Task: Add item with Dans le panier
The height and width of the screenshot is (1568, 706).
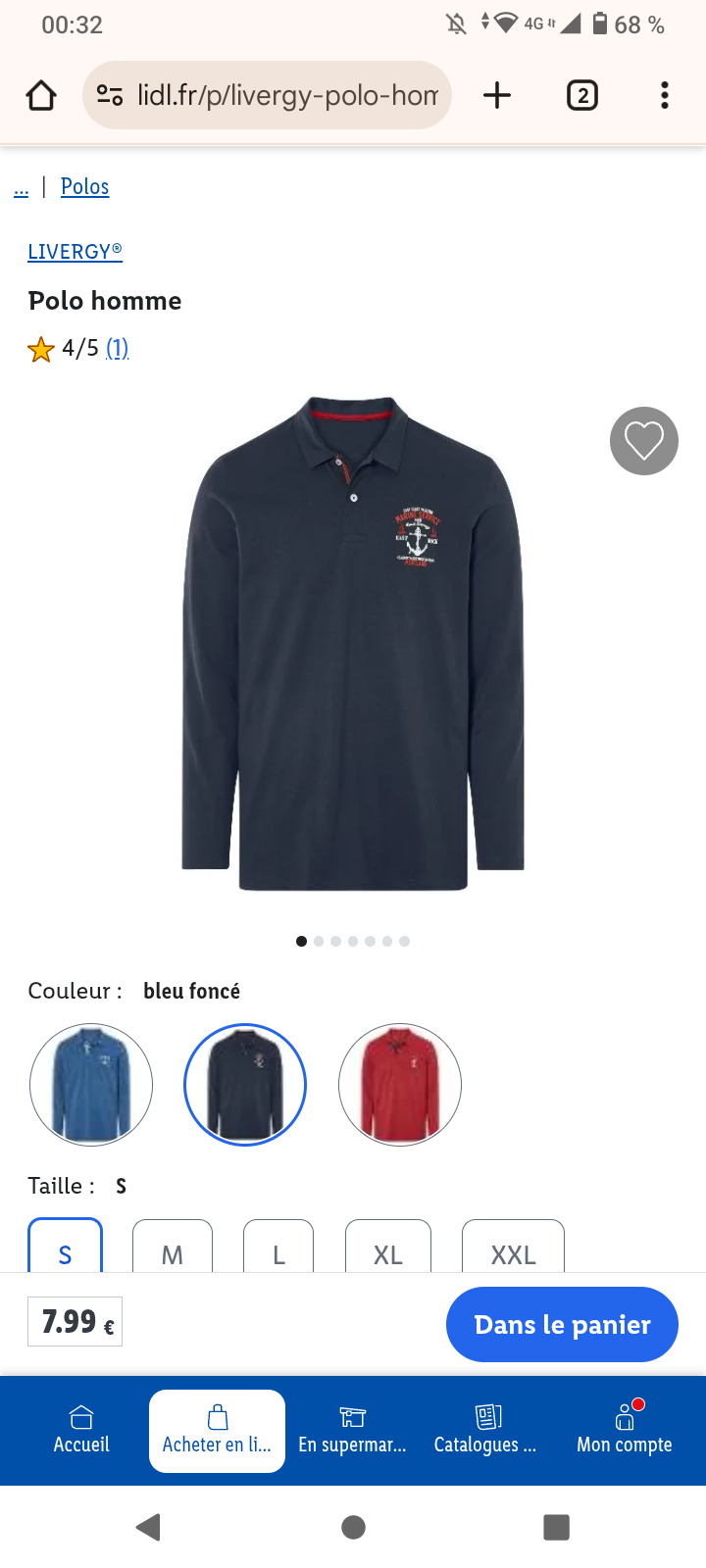Action: click(x=562, y=1324)
